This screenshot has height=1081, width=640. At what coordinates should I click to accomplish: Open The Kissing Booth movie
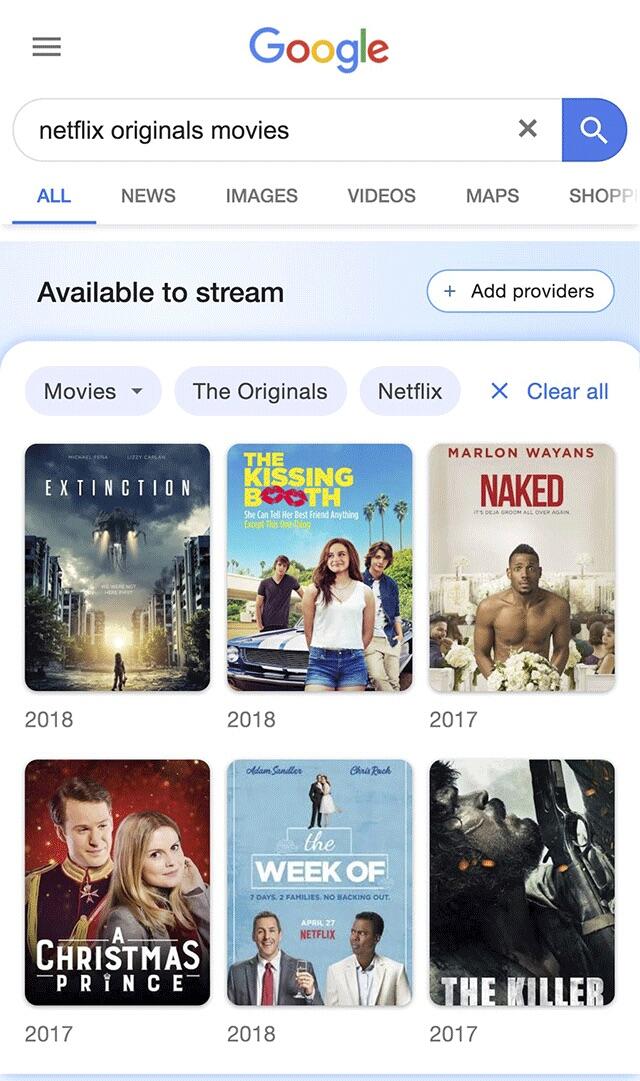click(x=319, y=567)
